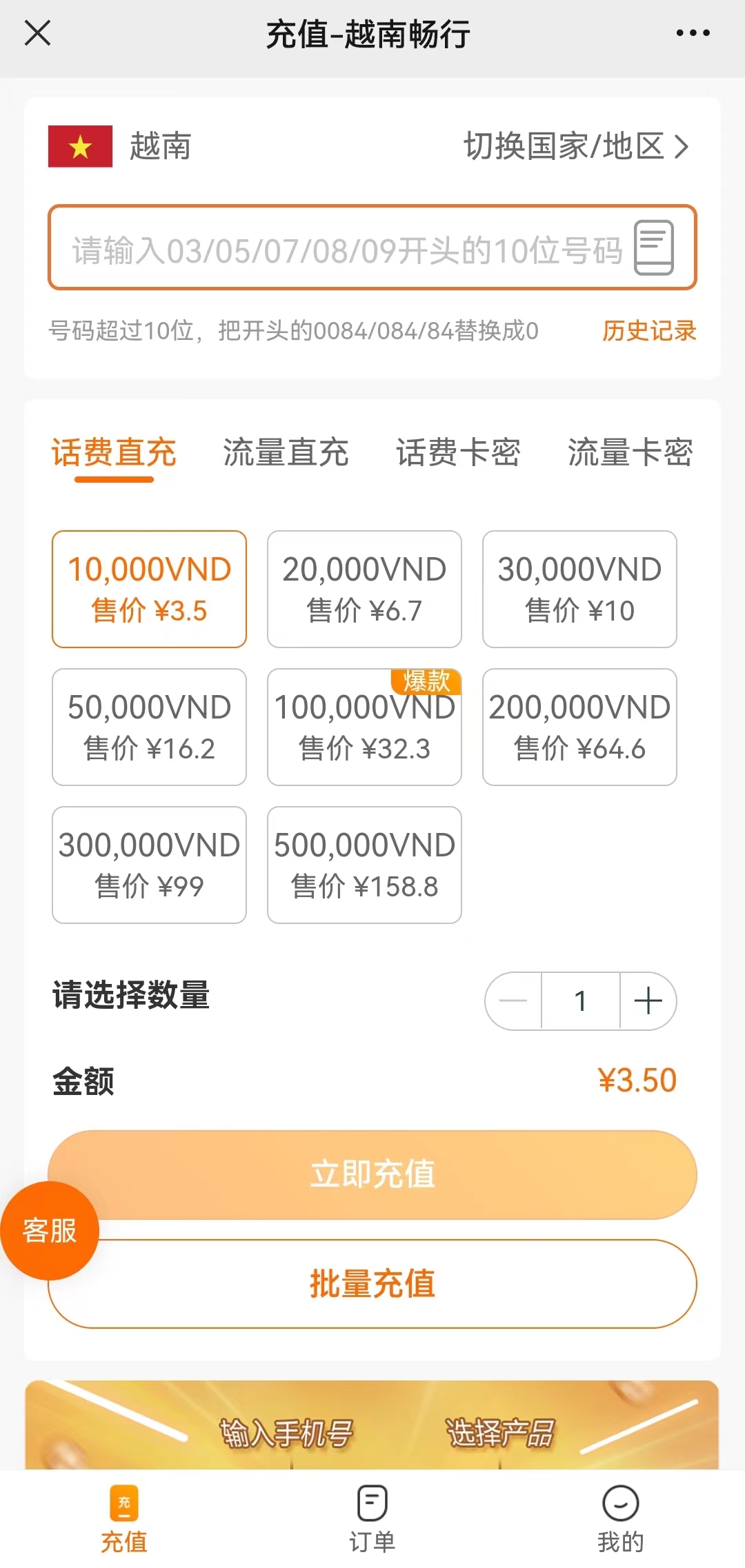Open 历史记录 to view number history
The width and height of the screenshot is (745, 1568).
(649, 332)
